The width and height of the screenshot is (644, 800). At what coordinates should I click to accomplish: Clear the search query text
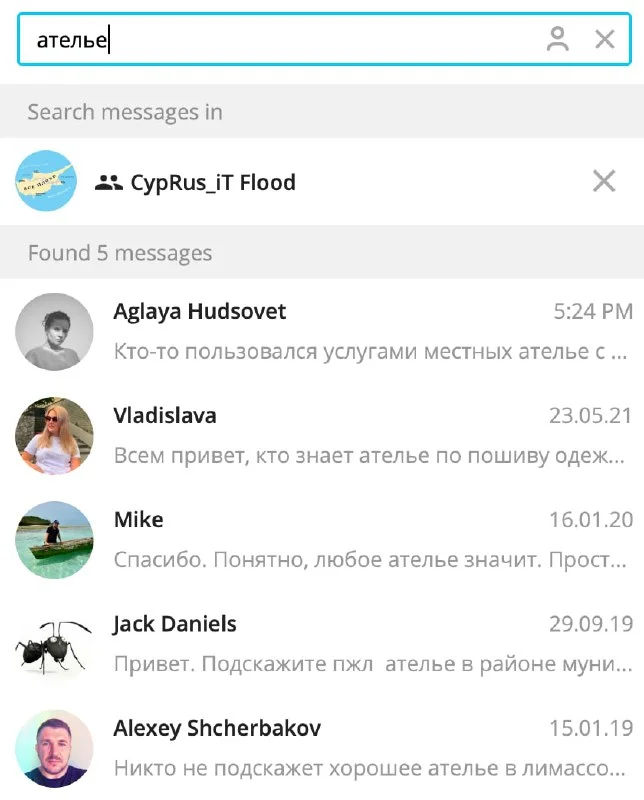coord(604,40)
